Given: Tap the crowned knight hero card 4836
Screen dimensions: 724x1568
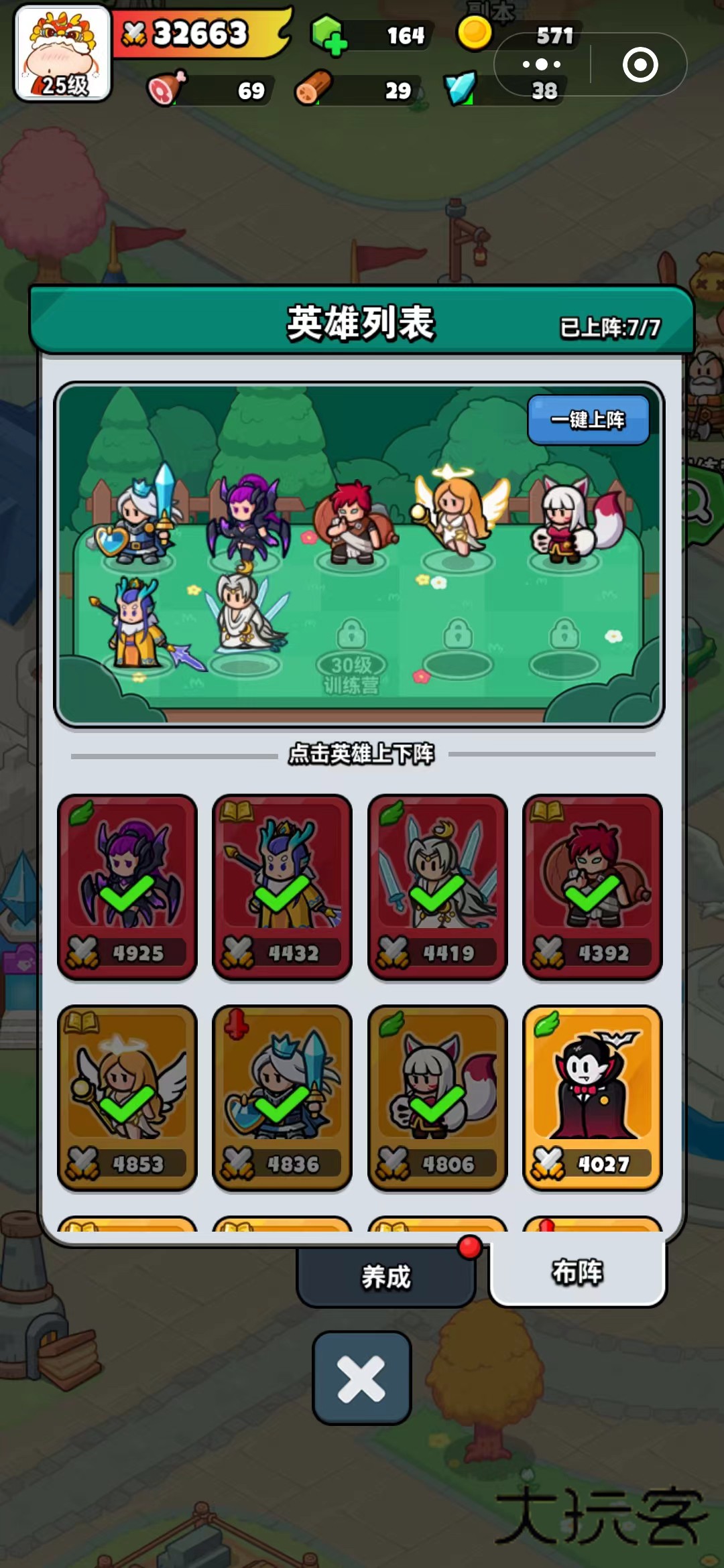Looking at the screenshot, I should [282, 1098].
